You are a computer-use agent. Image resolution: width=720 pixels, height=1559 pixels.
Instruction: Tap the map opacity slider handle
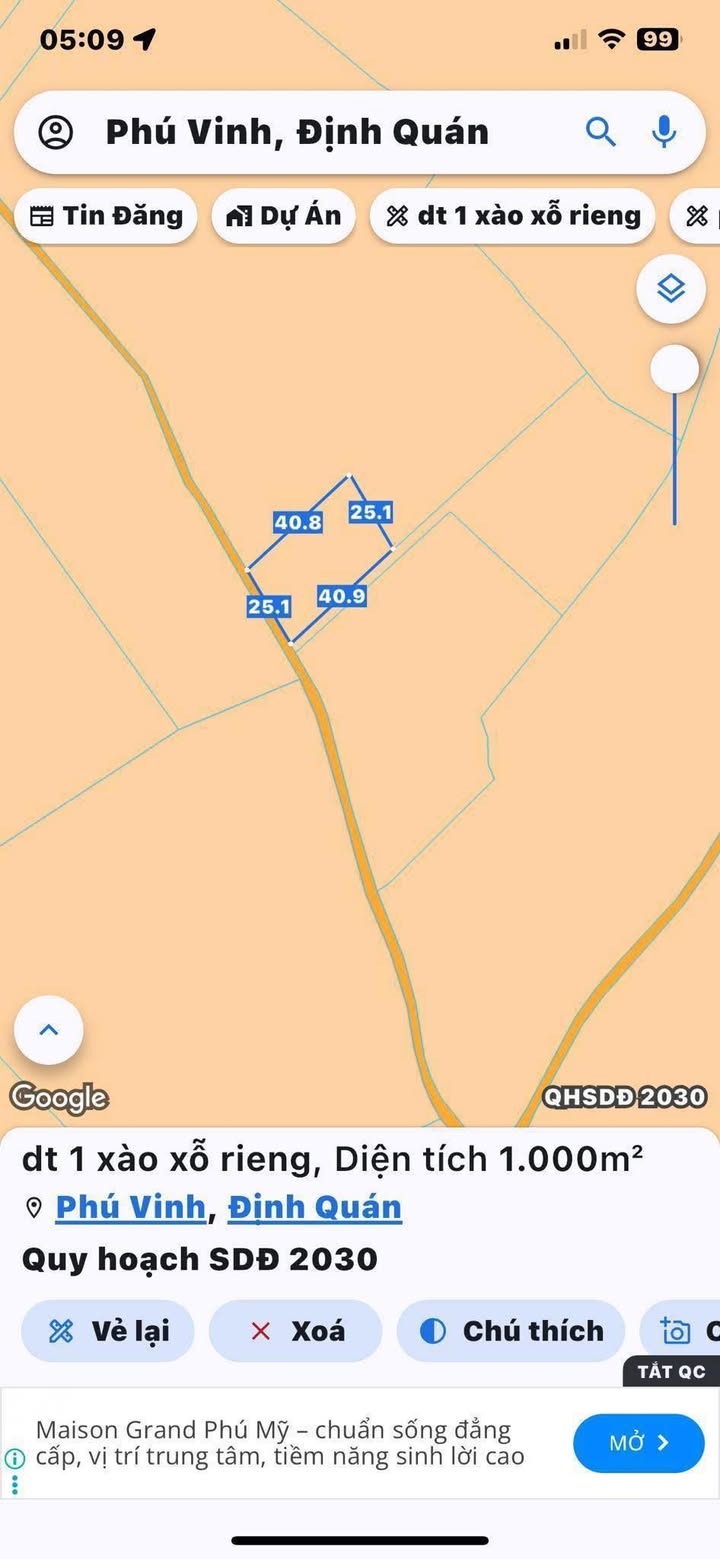(675, 371)
